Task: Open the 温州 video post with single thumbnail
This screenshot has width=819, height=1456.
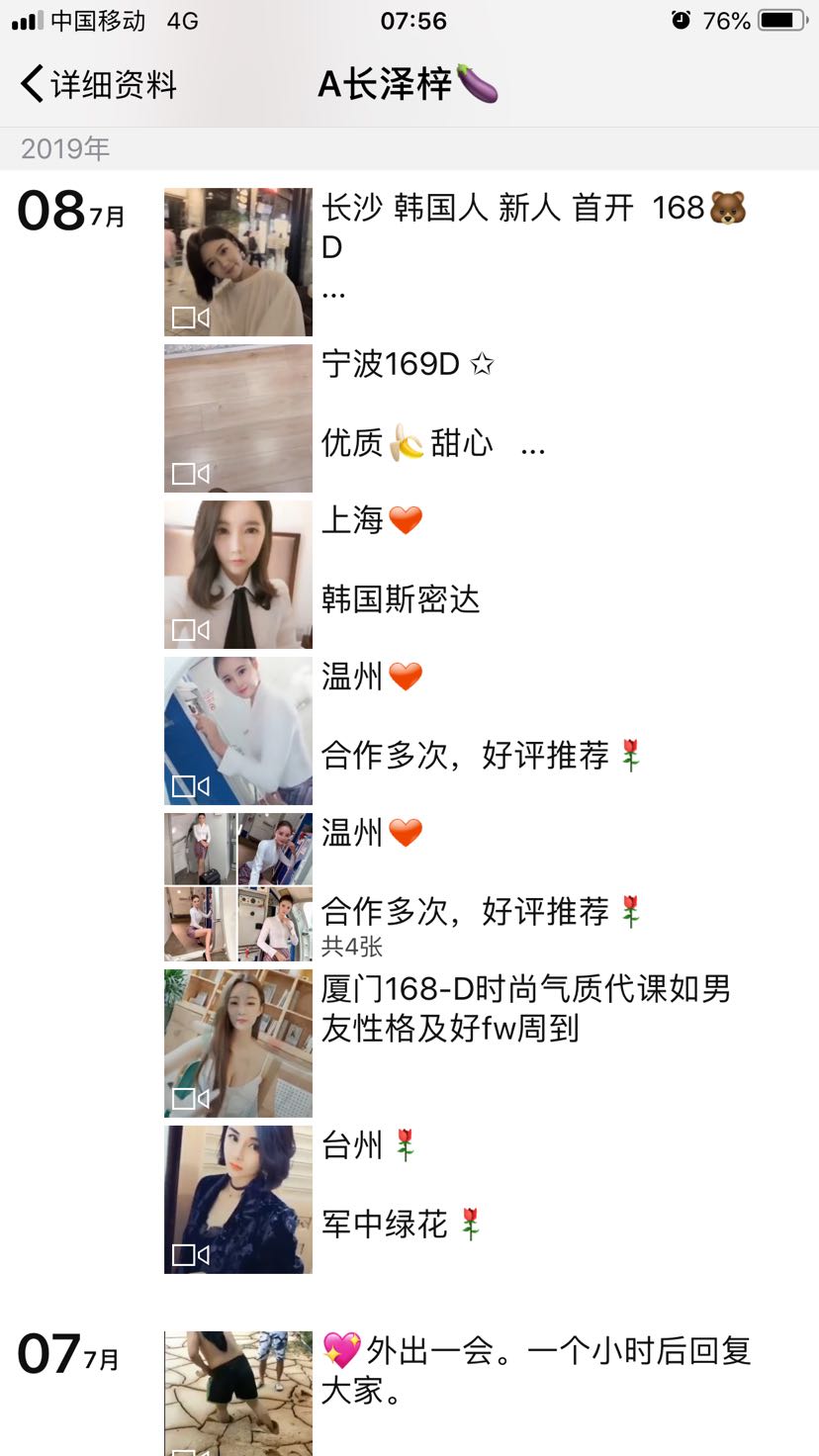Action: [237, 731]
